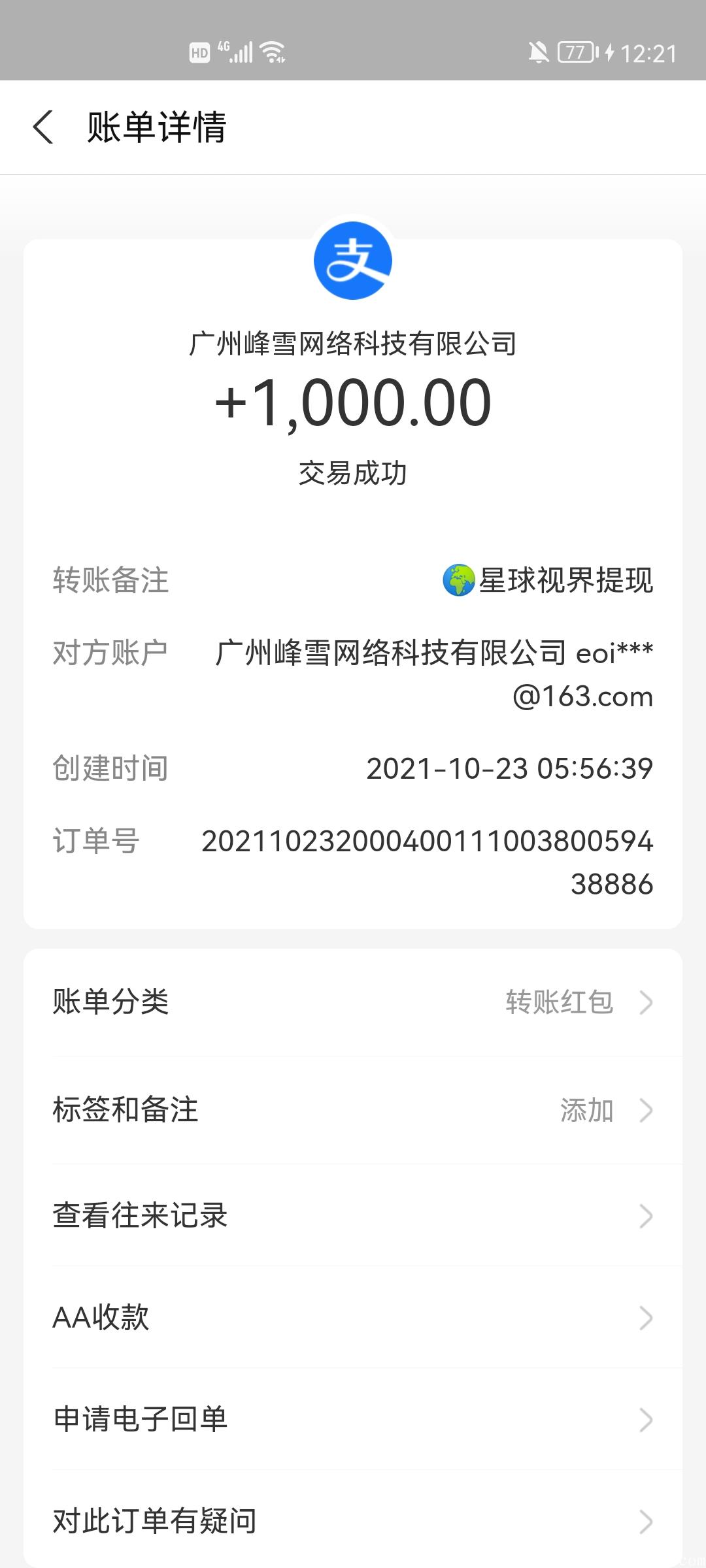Select 申请电子回单

pyautogui.click(x=353, y=1420)
